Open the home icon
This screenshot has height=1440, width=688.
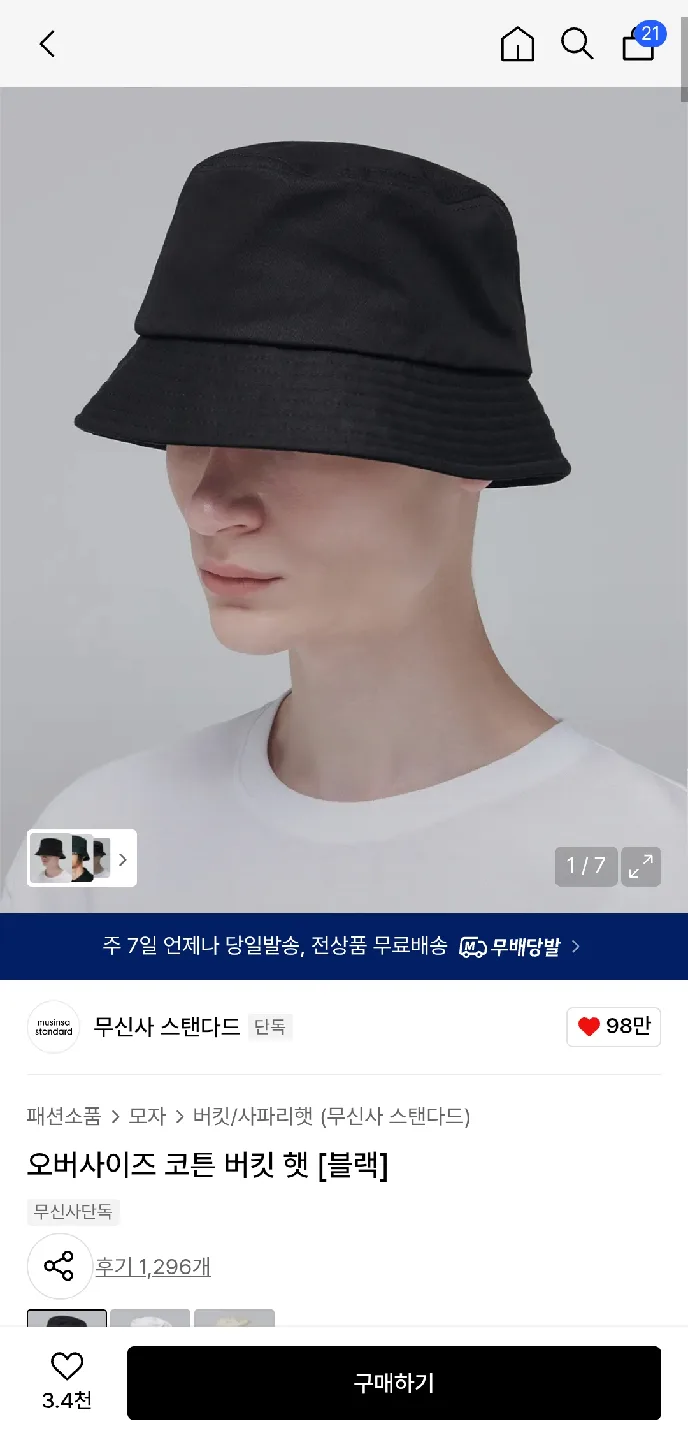click(517, 44)
